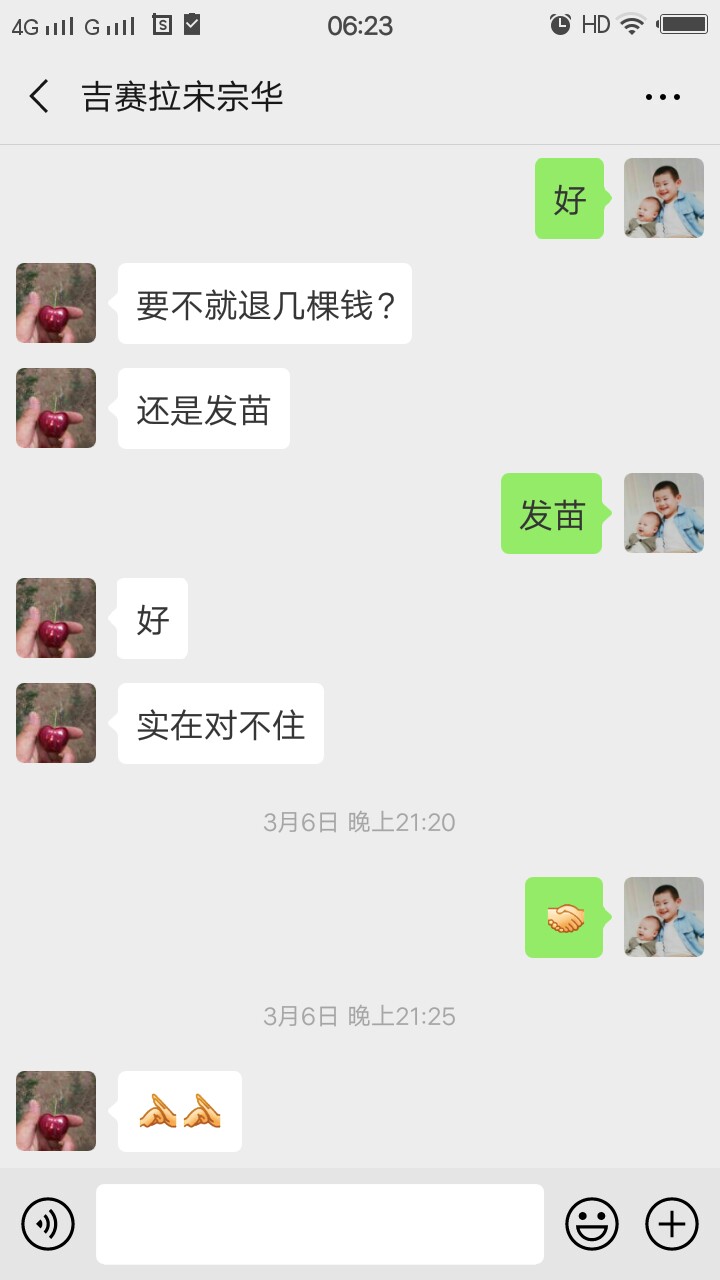Screen dimensions: 720x1280
Task: Tap the avatar beside "实在对不住" message
Action: coord(56,723)
